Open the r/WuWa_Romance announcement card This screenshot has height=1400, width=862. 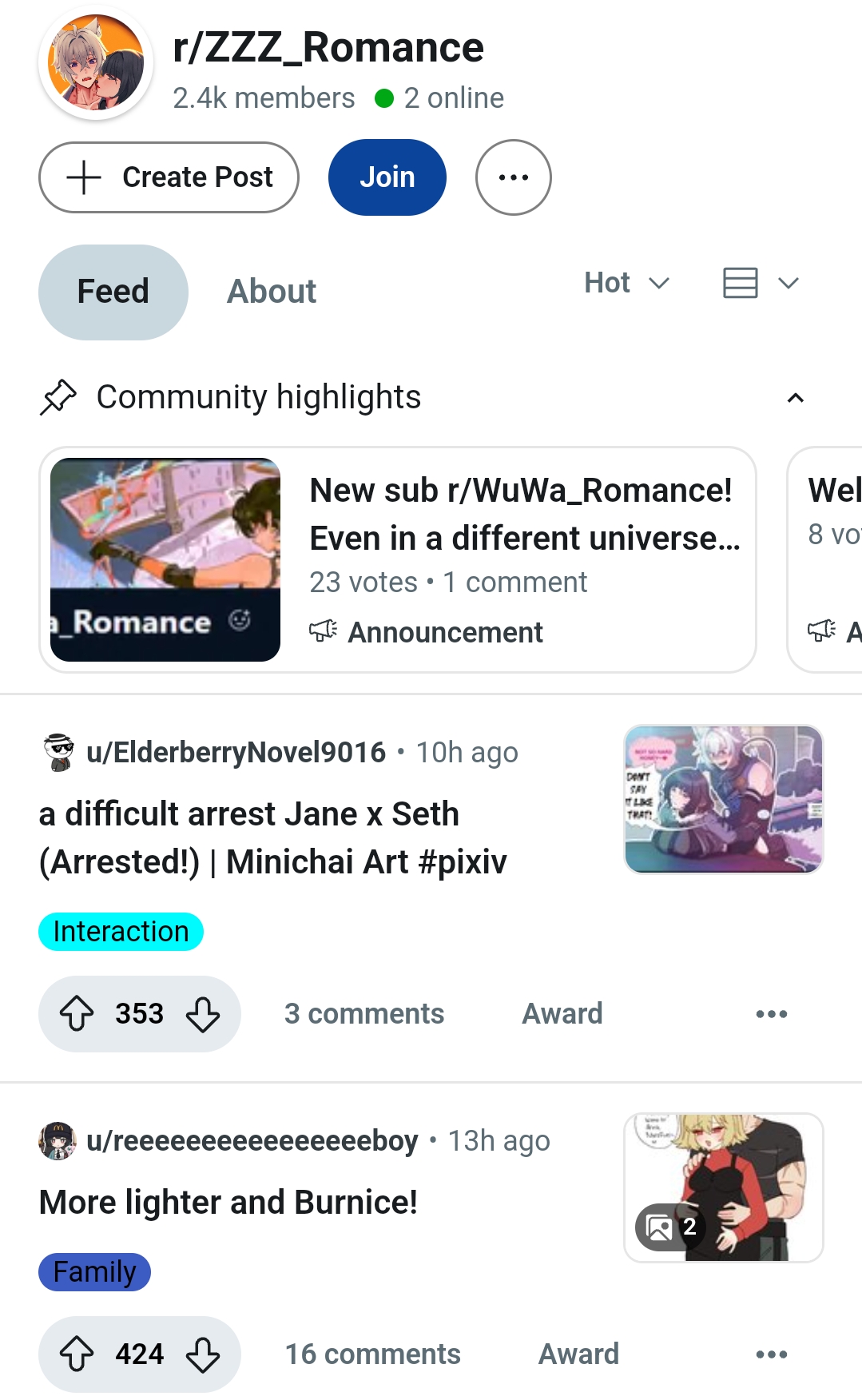[x=398, y=559]
